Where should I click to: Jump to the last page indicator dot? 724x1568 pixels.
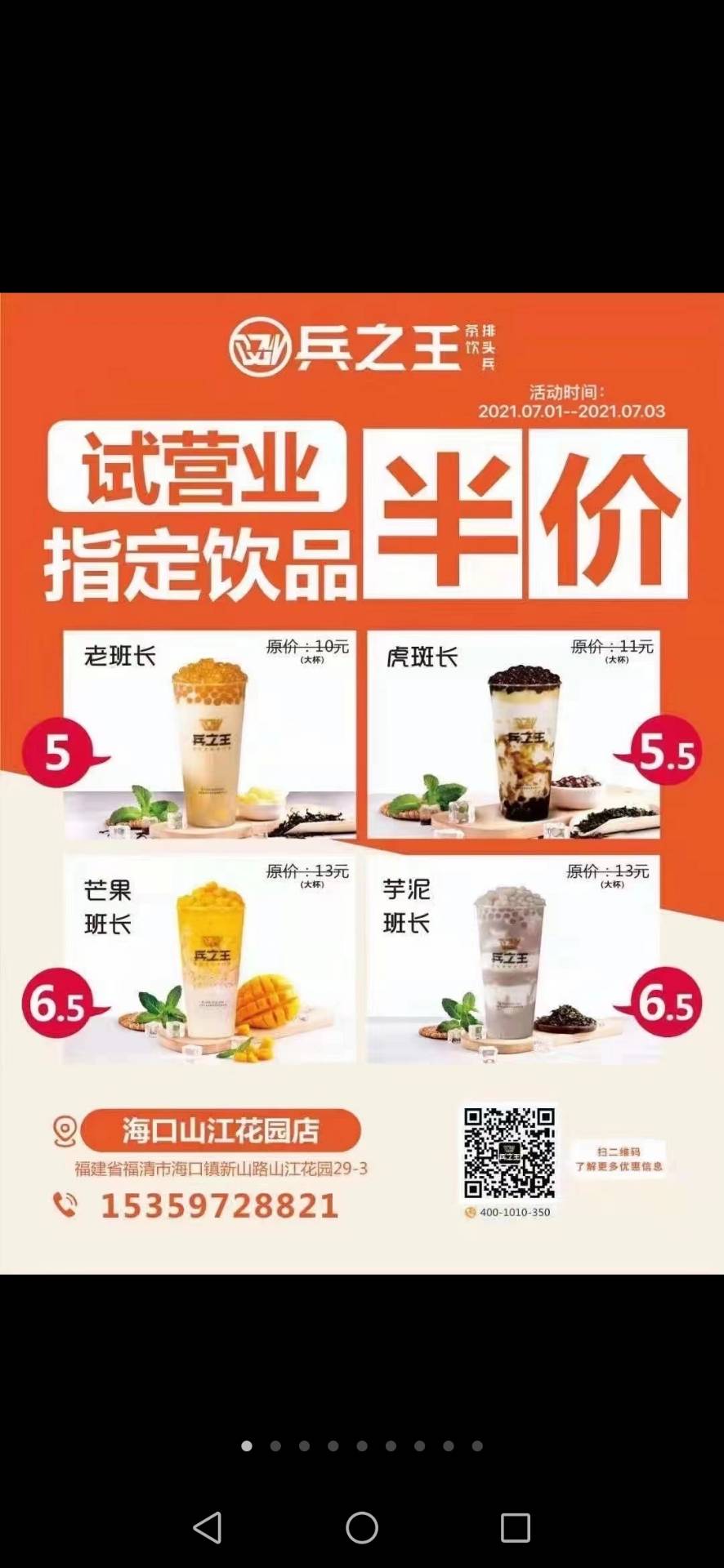click(x=477, y=1445)
